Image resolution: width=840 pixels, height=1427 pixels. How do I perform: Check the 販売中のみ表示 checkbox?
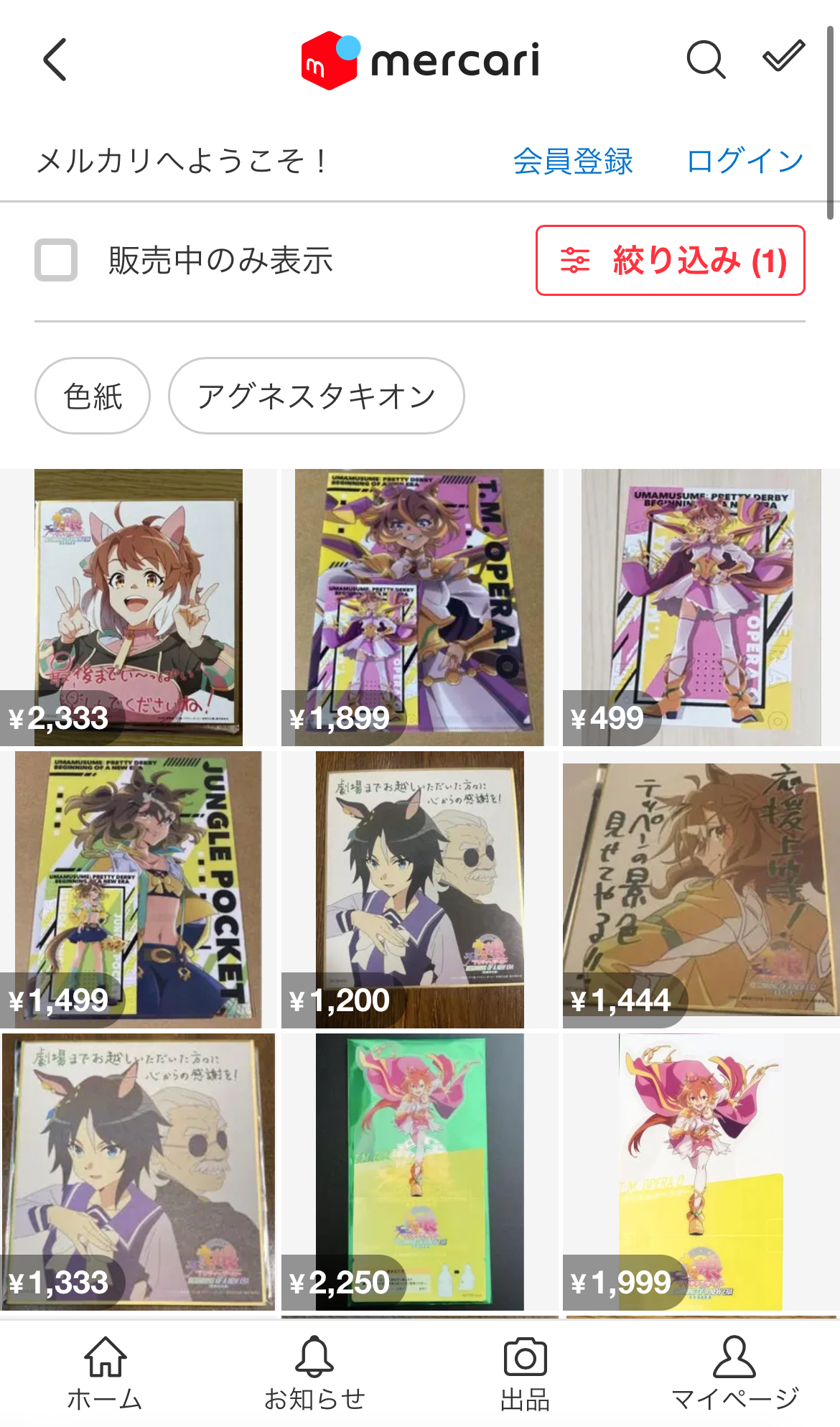(x=56, y=260)
